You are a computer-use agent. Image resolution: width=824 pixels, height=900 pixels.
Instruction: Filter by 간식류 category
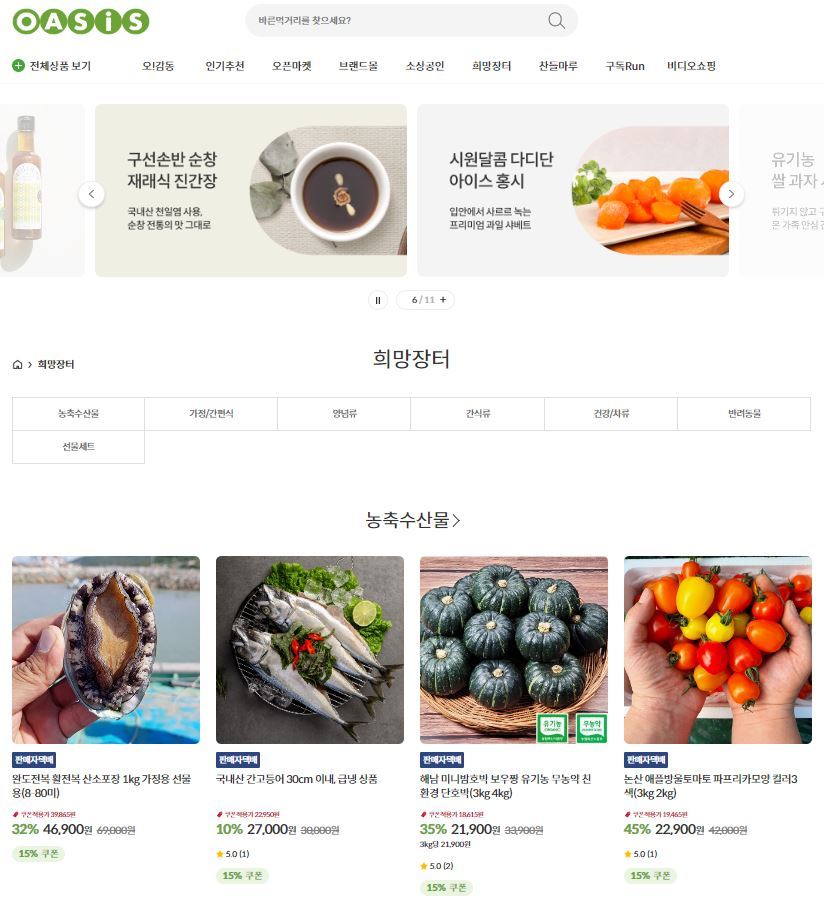[x=477, y=413]
